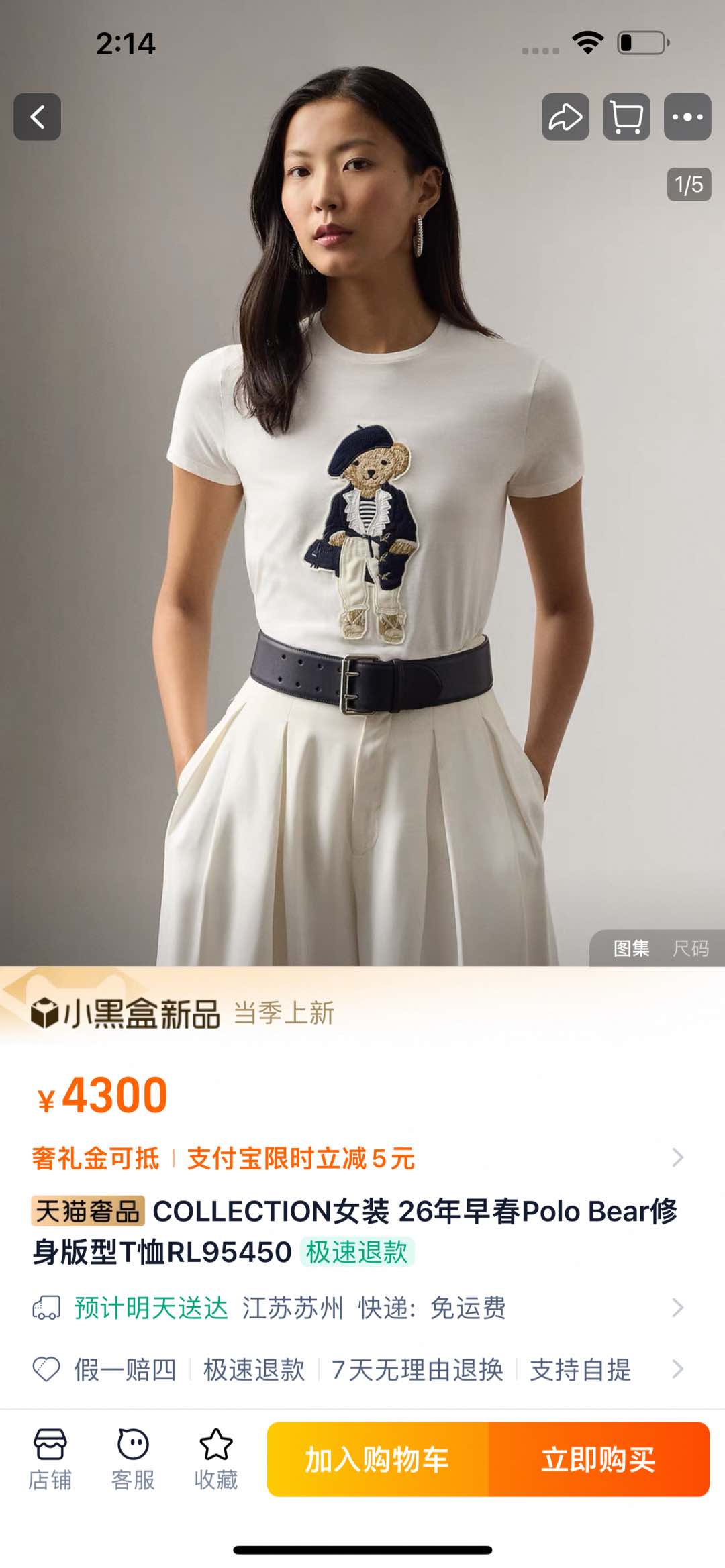725x1568 pixels.
Task: Open the shopping cart icon
Action: click(626, 117)
